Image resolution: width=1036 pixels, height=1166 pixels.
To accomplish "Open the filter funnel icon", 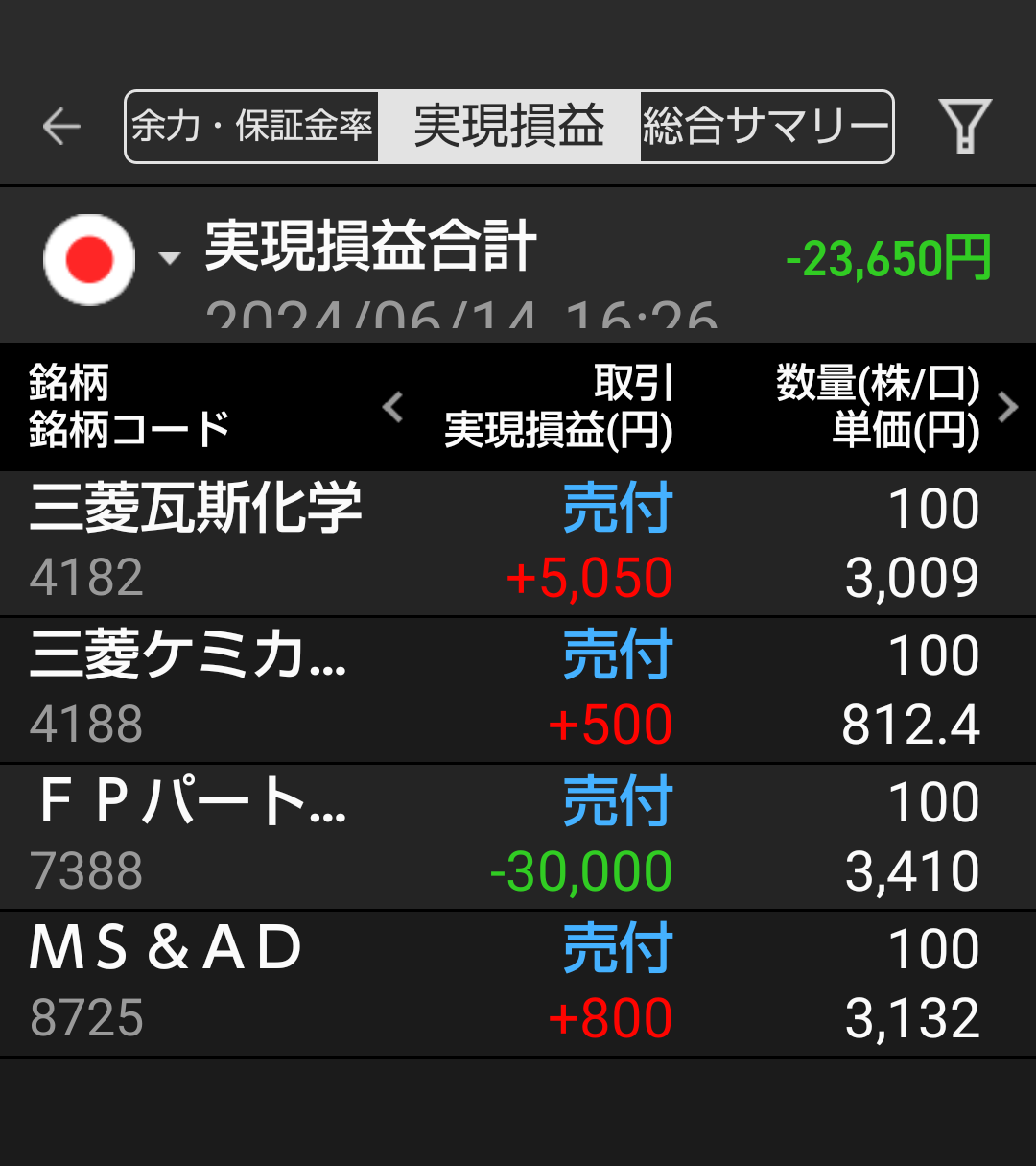I will click(x=965, y=127).
